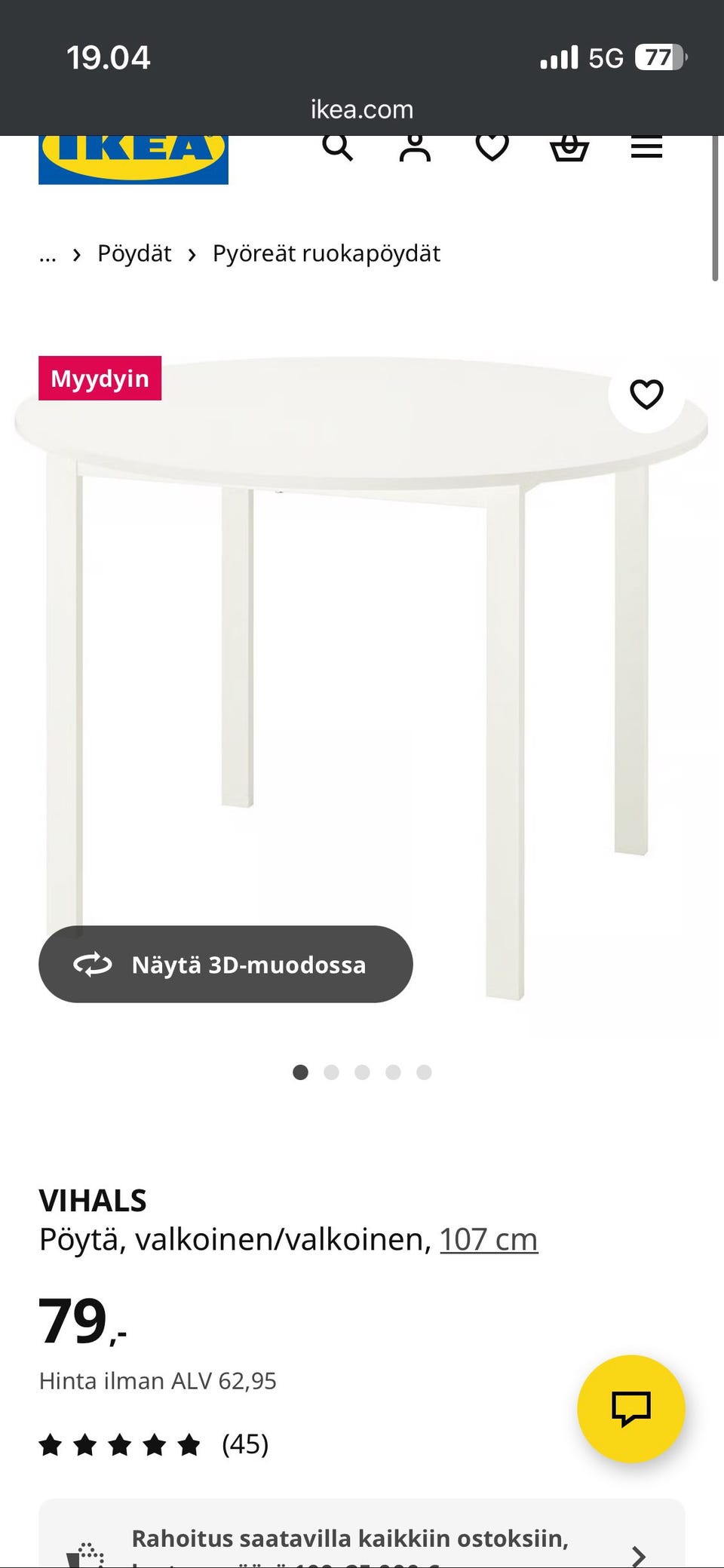Toggle the heart on the product image

(x=645, y=393)
